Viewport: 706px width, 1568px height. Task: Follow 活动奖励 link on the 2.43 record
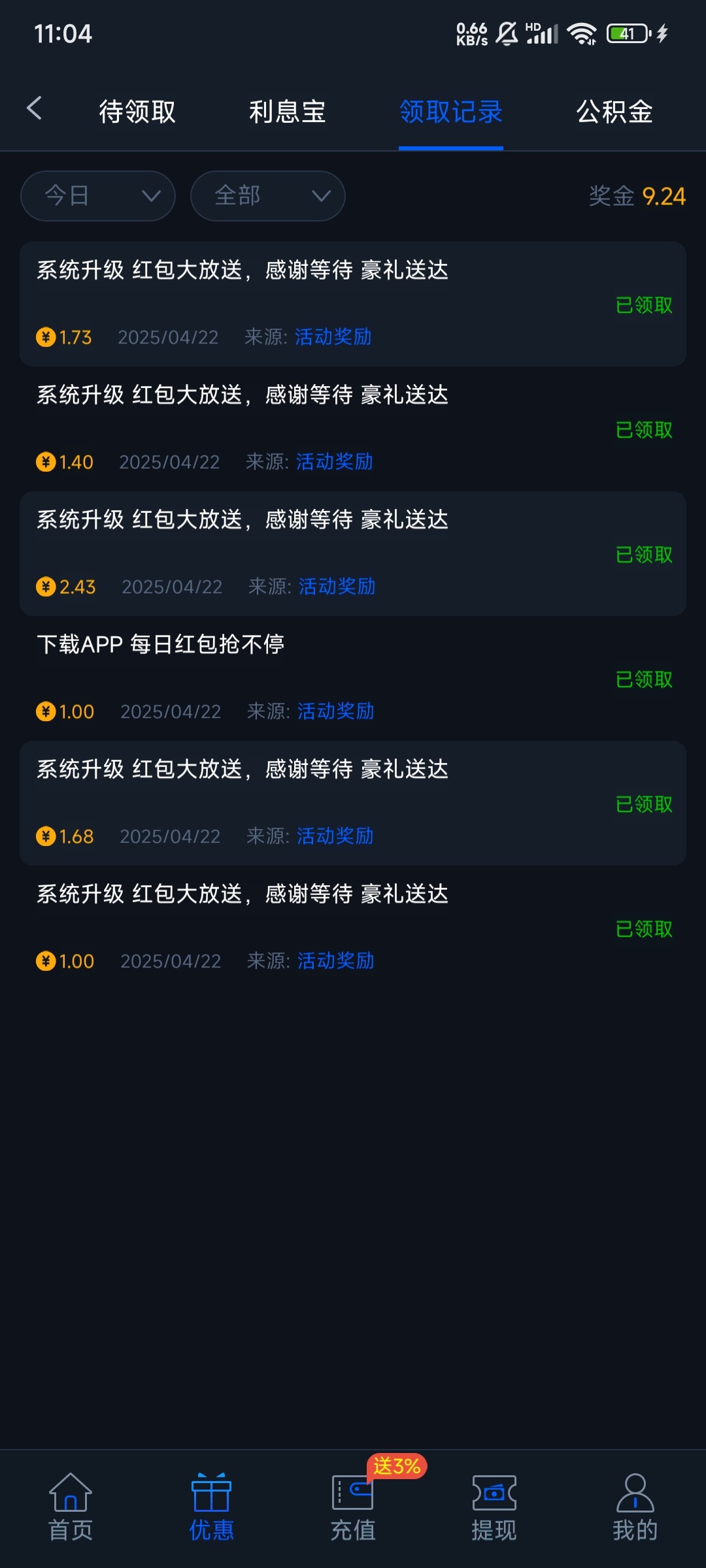(337, 587)
